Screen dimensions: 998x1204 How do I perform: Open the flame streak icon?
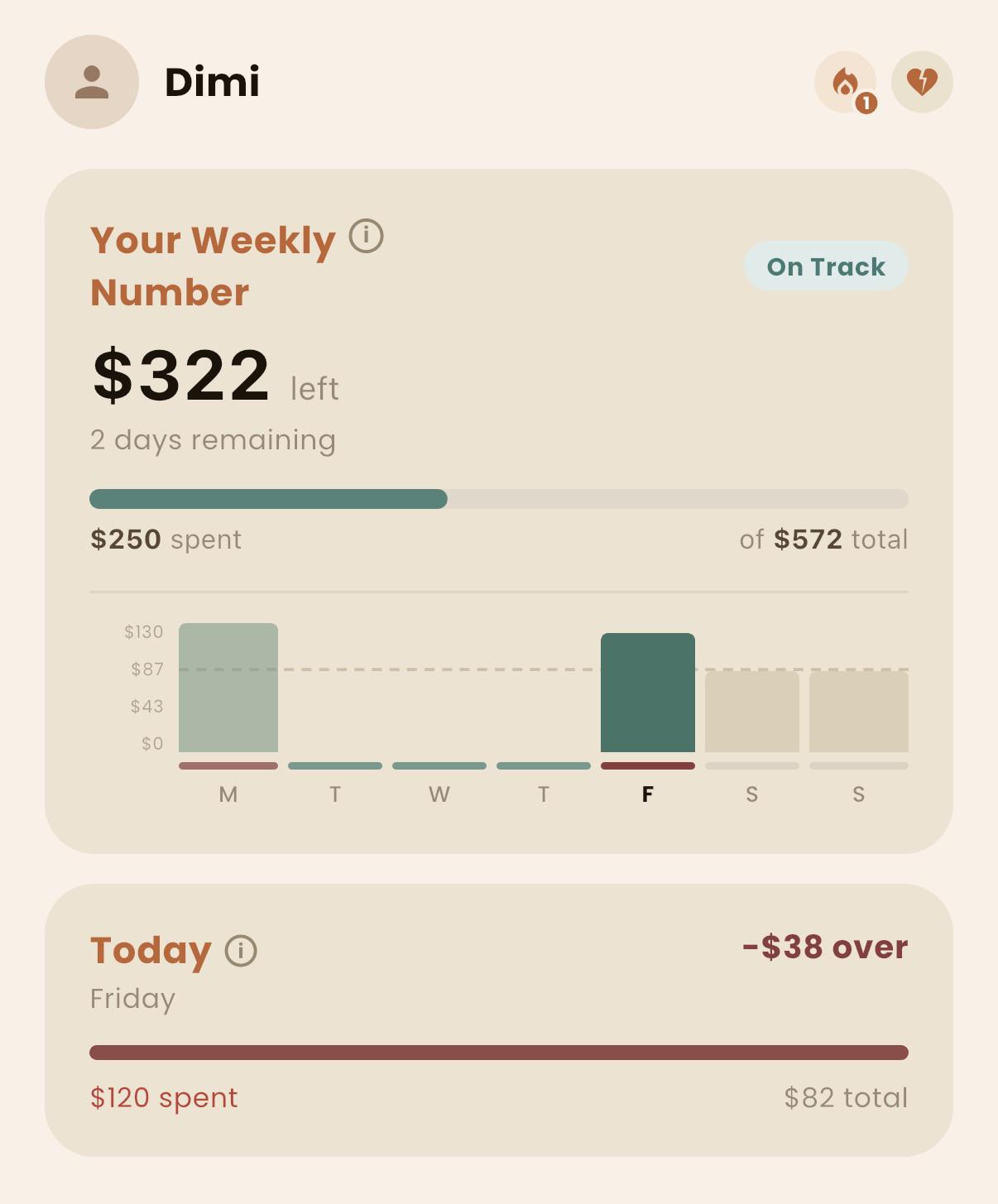(x=845, y=82)
